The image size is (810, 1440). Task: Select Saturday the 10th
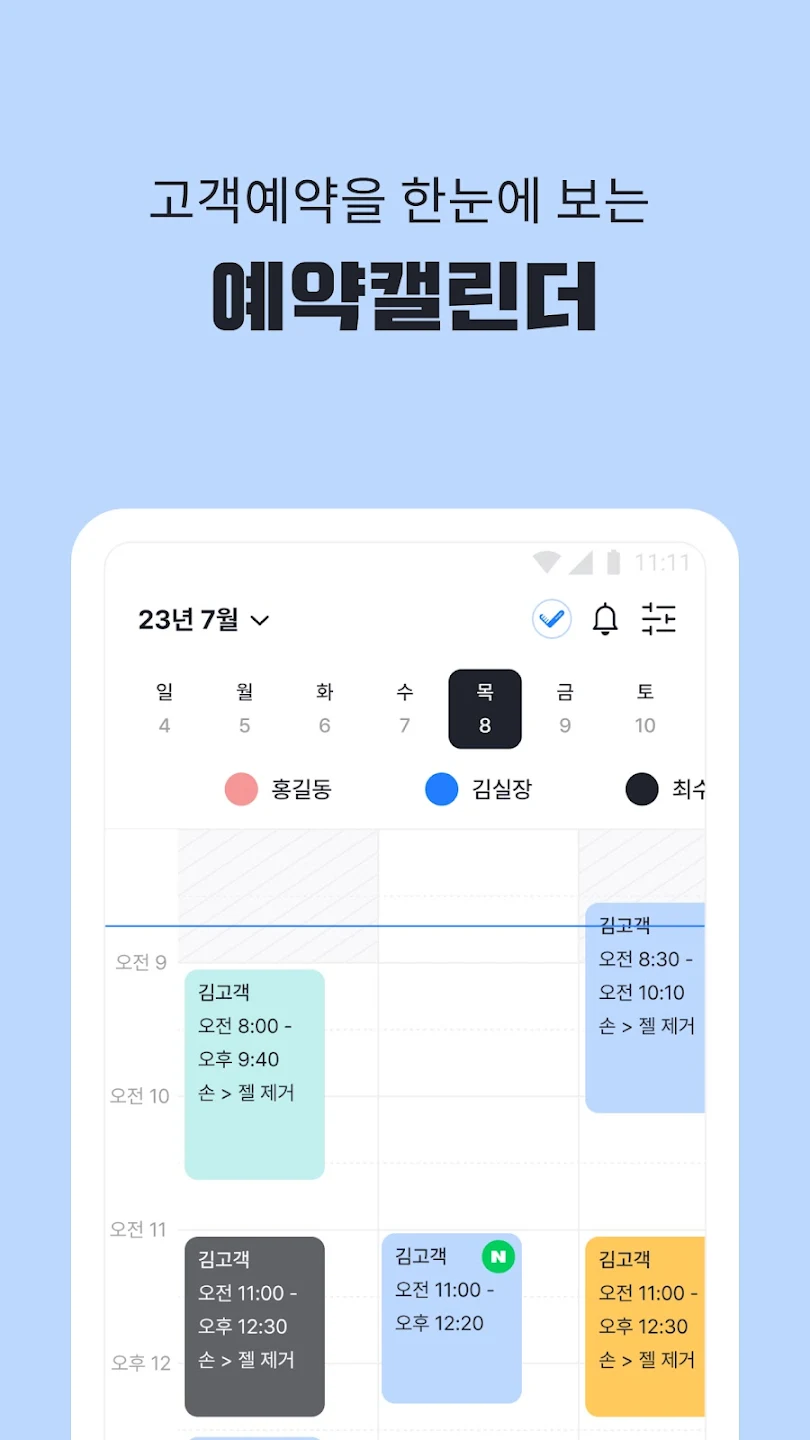pyautogui.click(x=644, y=709)
